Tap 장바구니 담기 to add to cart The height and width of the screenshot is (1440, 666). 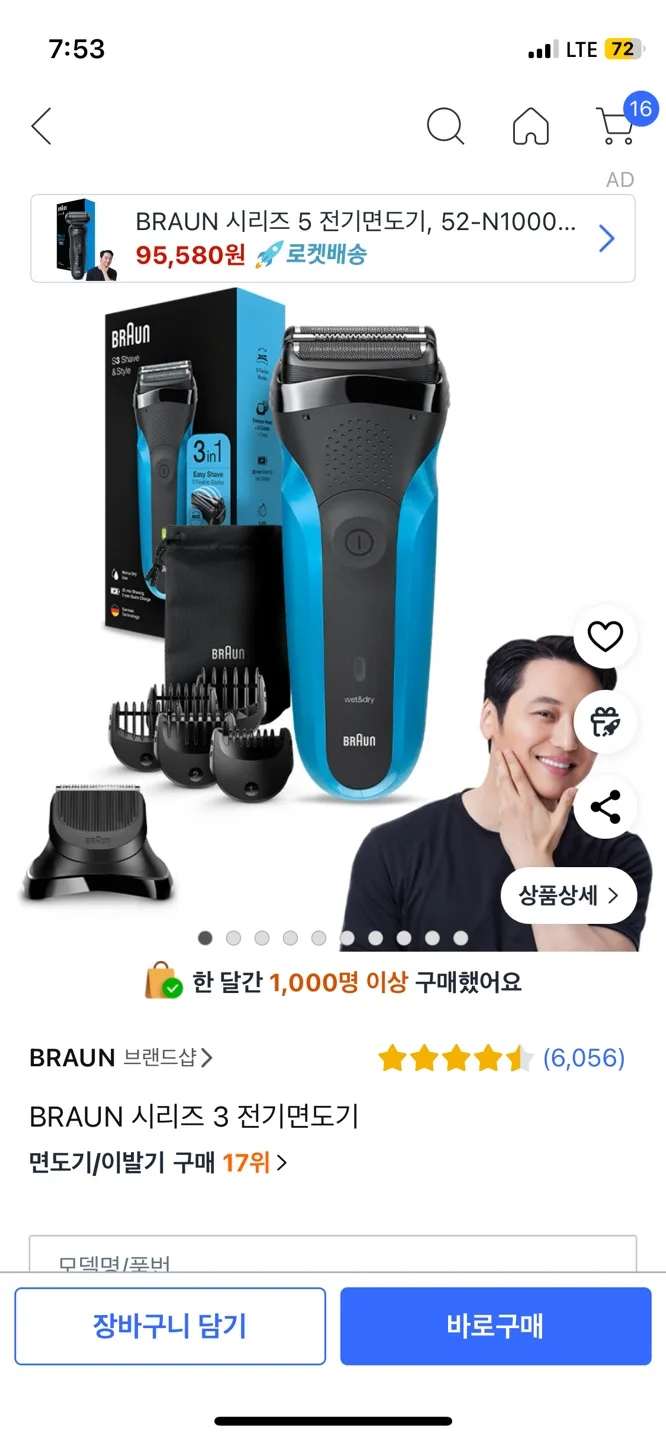pos(170,1326)
